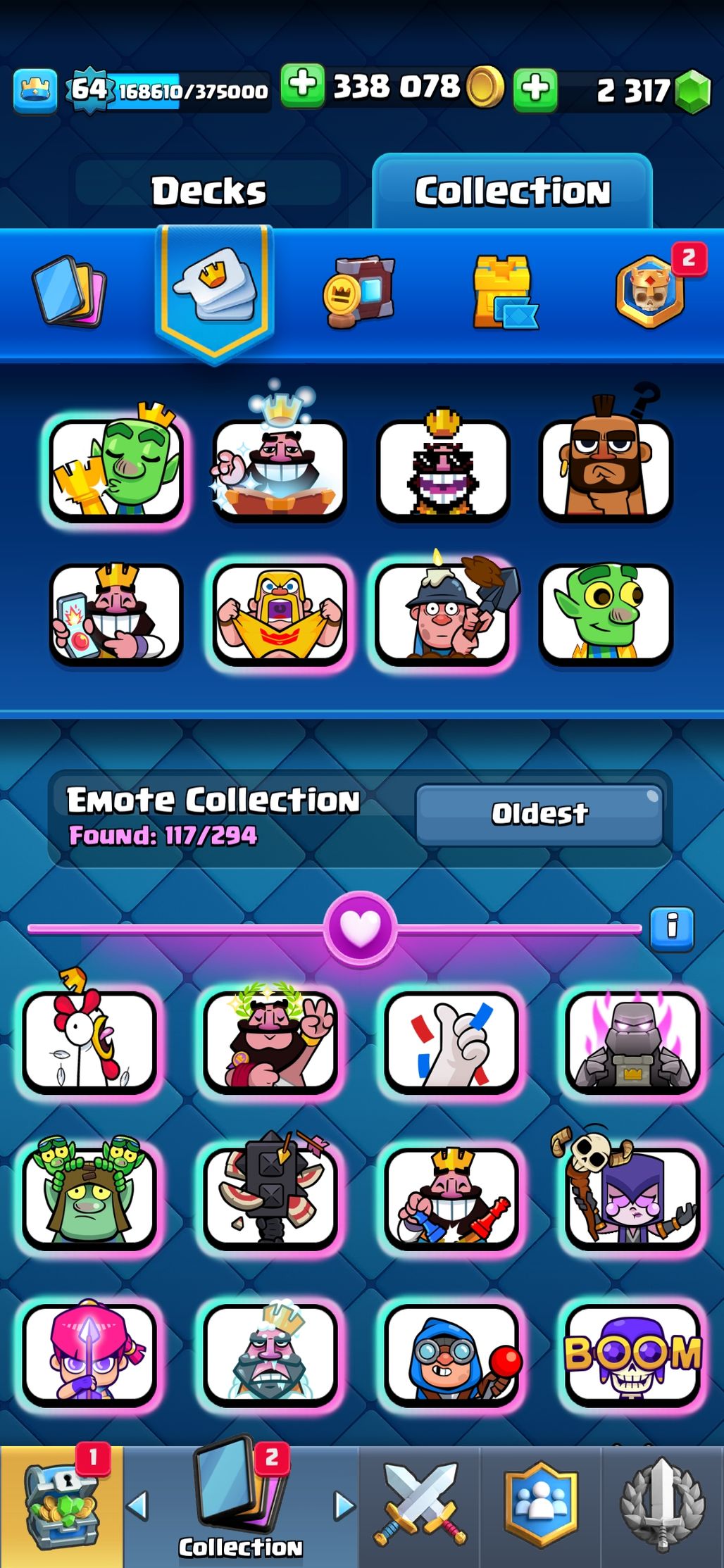Open the banners section icon

359,291
